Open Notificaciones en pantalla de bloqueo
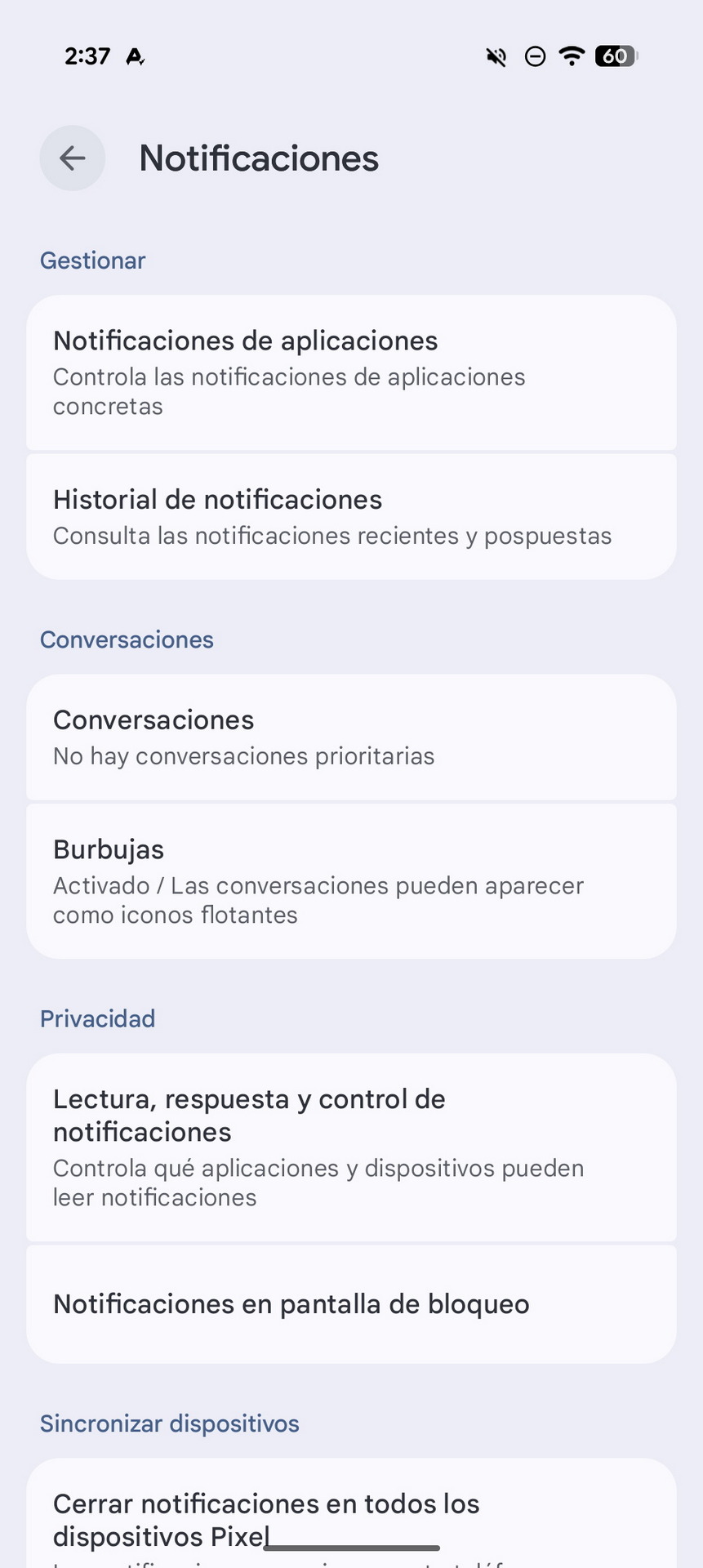The image size is (703, 1568). 351,1304
